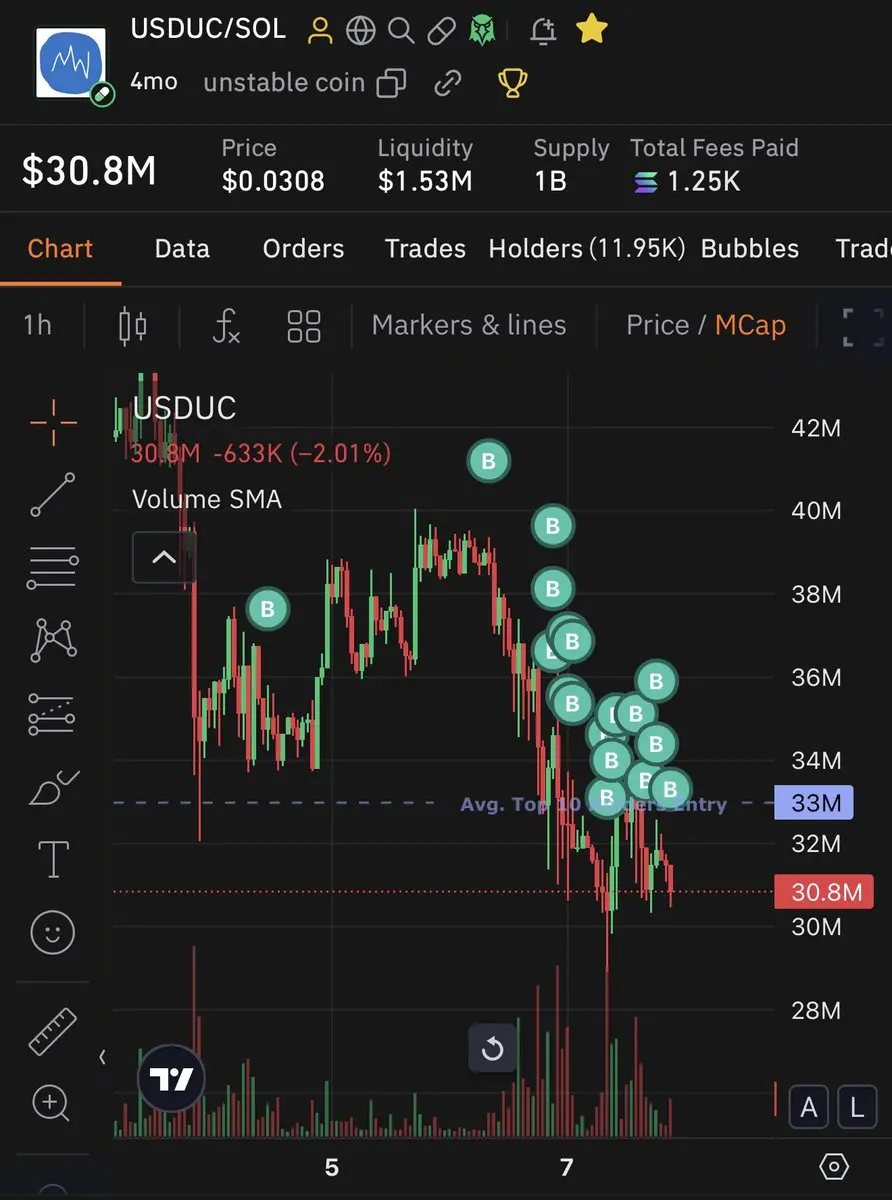
Task: View the Holders tab
Action: click(586, 249)
